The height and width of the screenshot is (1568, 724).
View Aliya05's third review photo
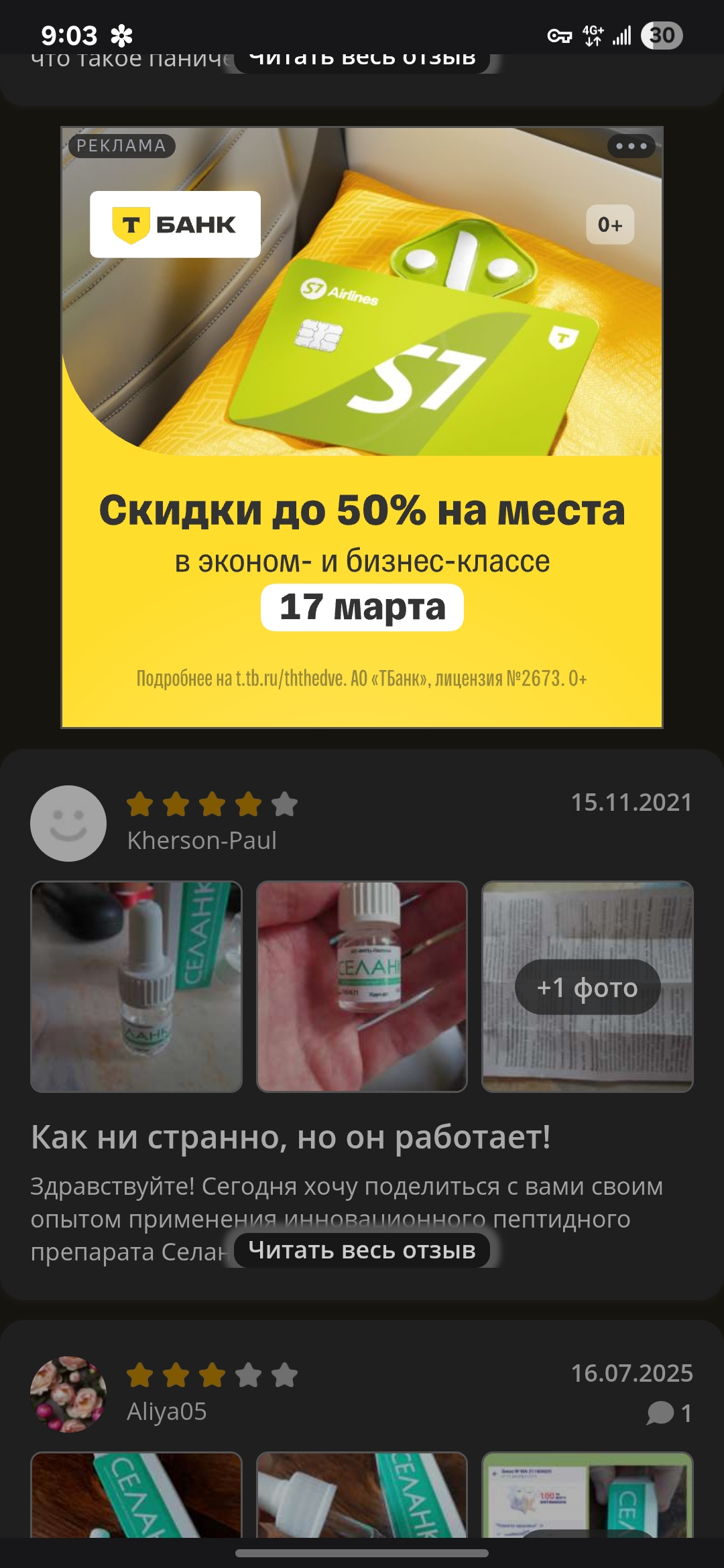click(x=587, y=1494)
